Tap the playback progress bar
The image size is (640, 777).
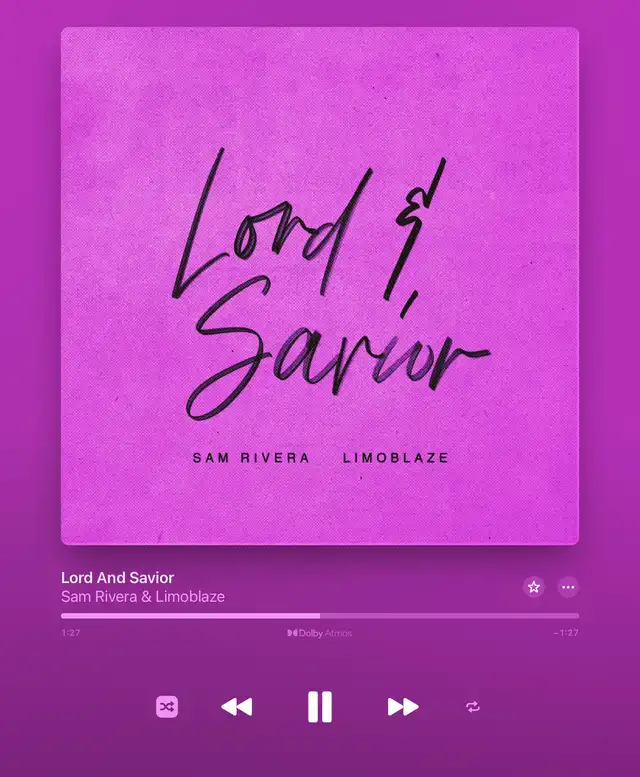pyautogui.click(x=320, y=616)
